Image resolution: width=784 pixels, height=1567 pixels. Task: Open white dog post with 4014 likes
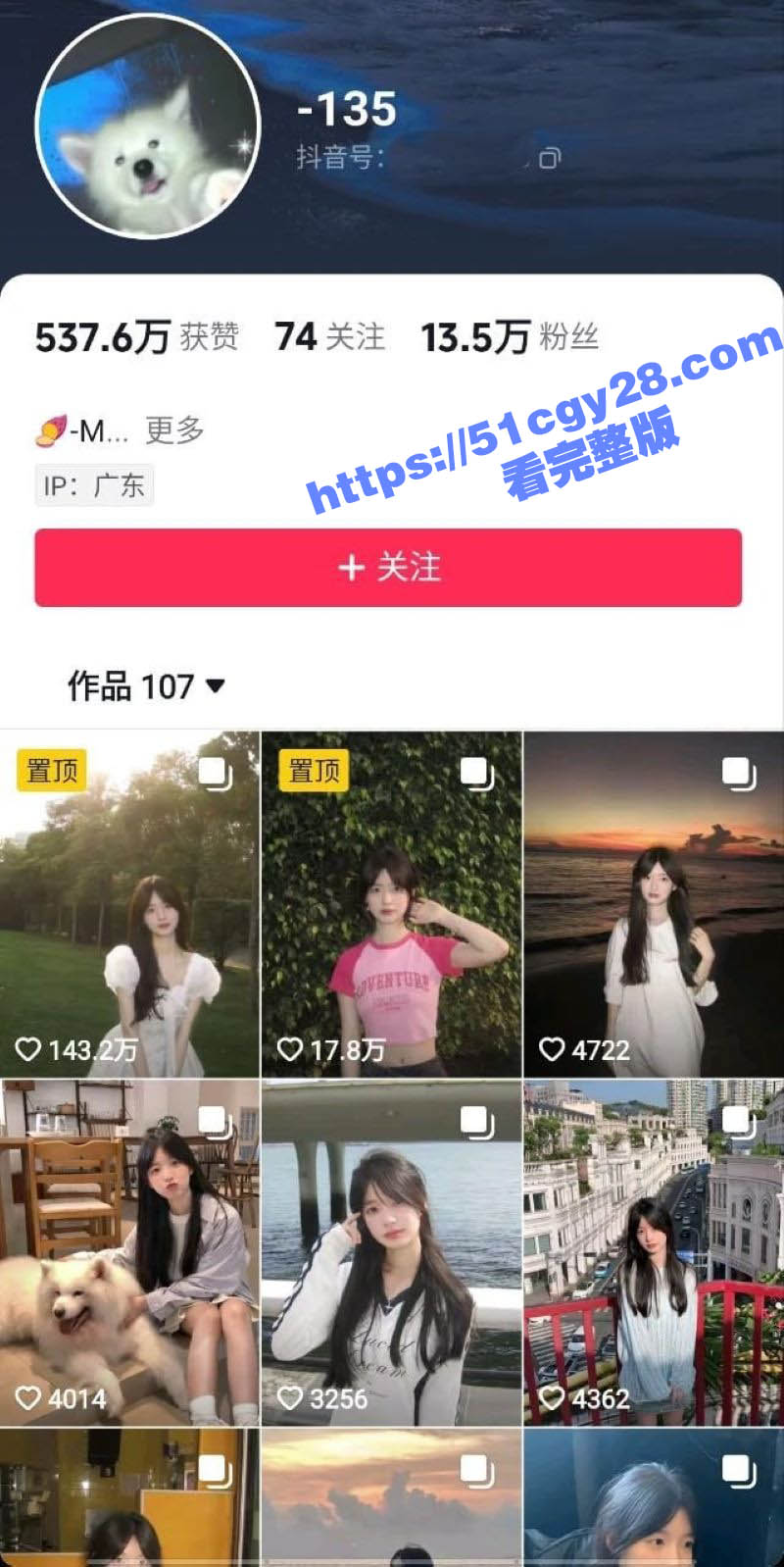click(129, 1252)
